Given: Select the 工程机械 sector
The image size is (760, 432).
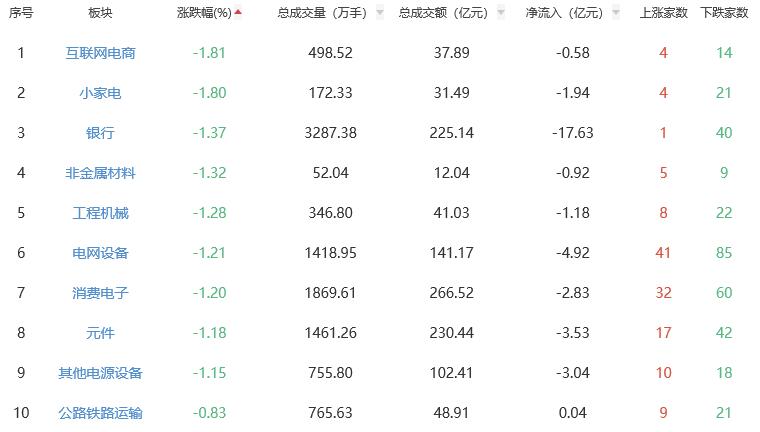Looking at the screenshot, I should (x=100, y=213).
